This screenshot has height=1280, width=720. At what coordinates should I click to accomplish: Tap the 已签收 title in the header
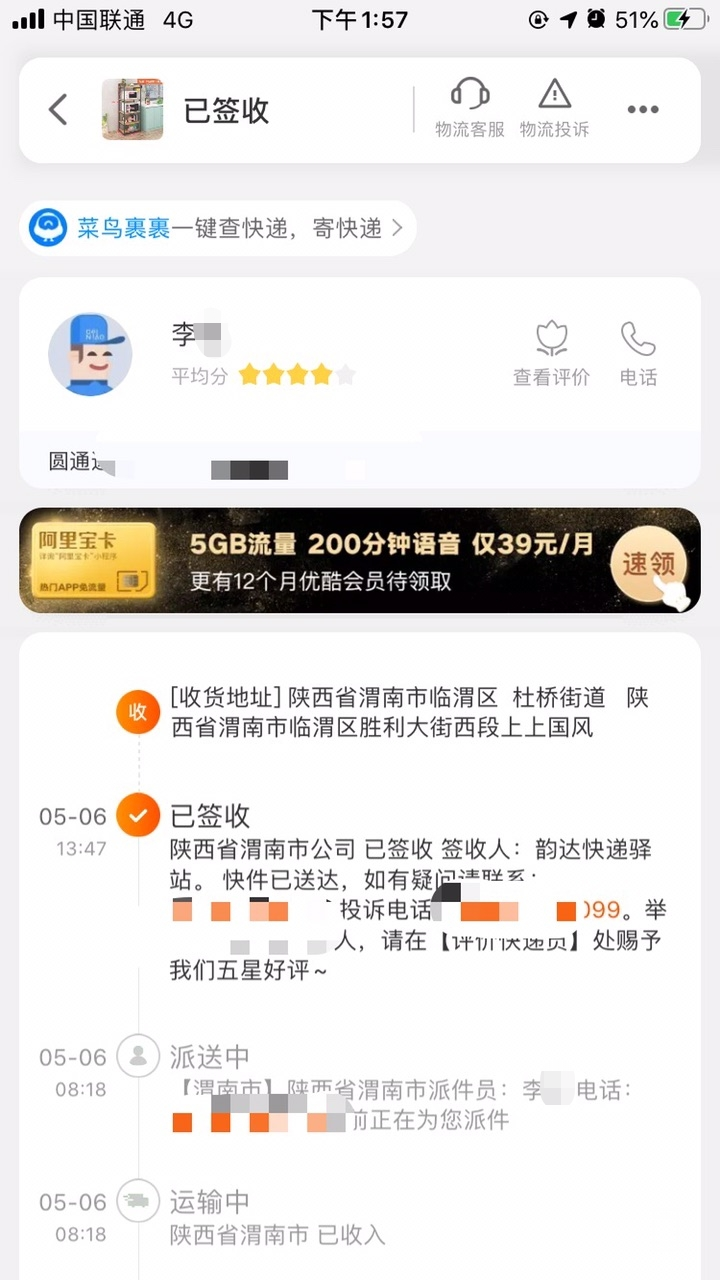(226, 112)
